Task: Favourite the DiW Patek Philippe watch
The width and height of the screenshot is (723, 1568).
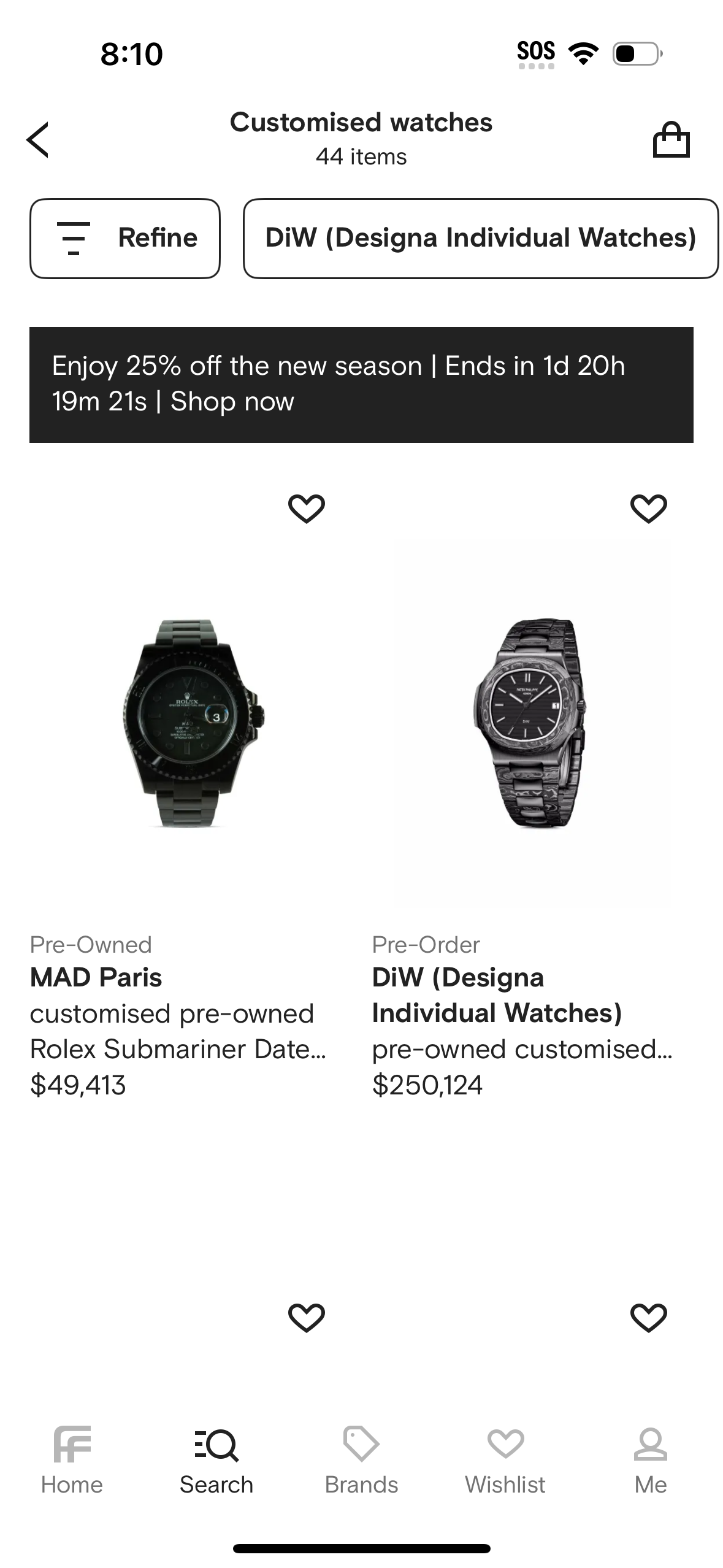Action: click(648, 507)
